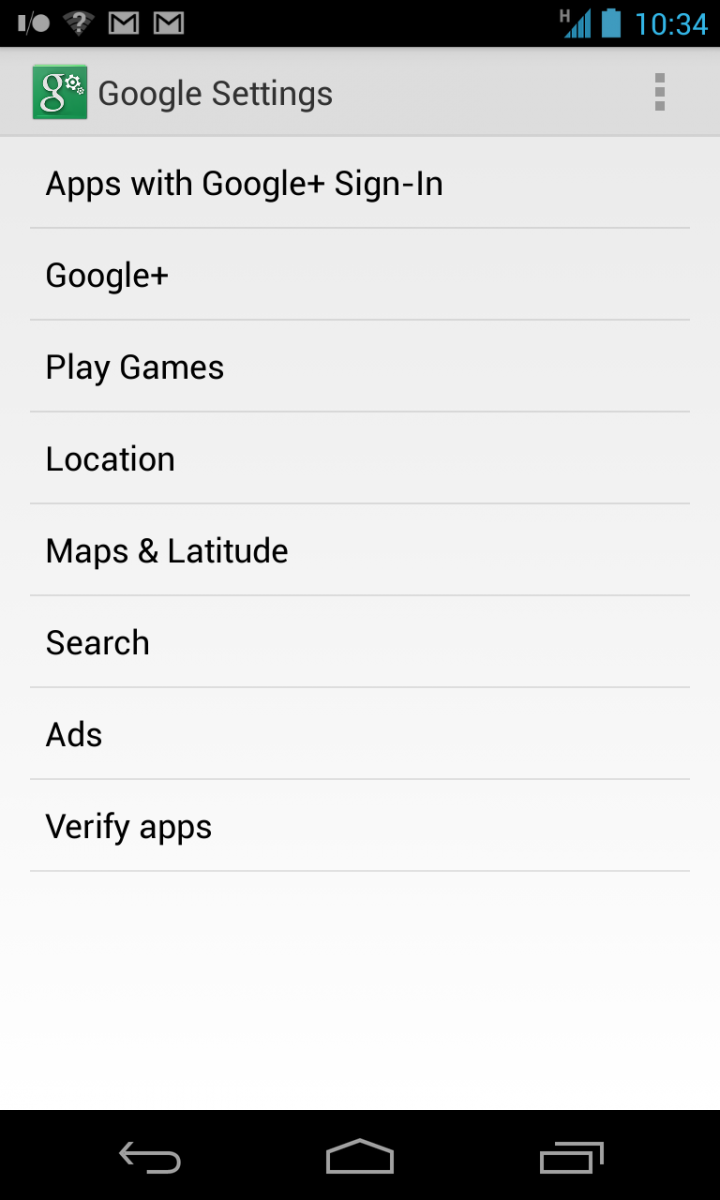
Task: Go back using the navigation bar
Action: point(150,1158)
